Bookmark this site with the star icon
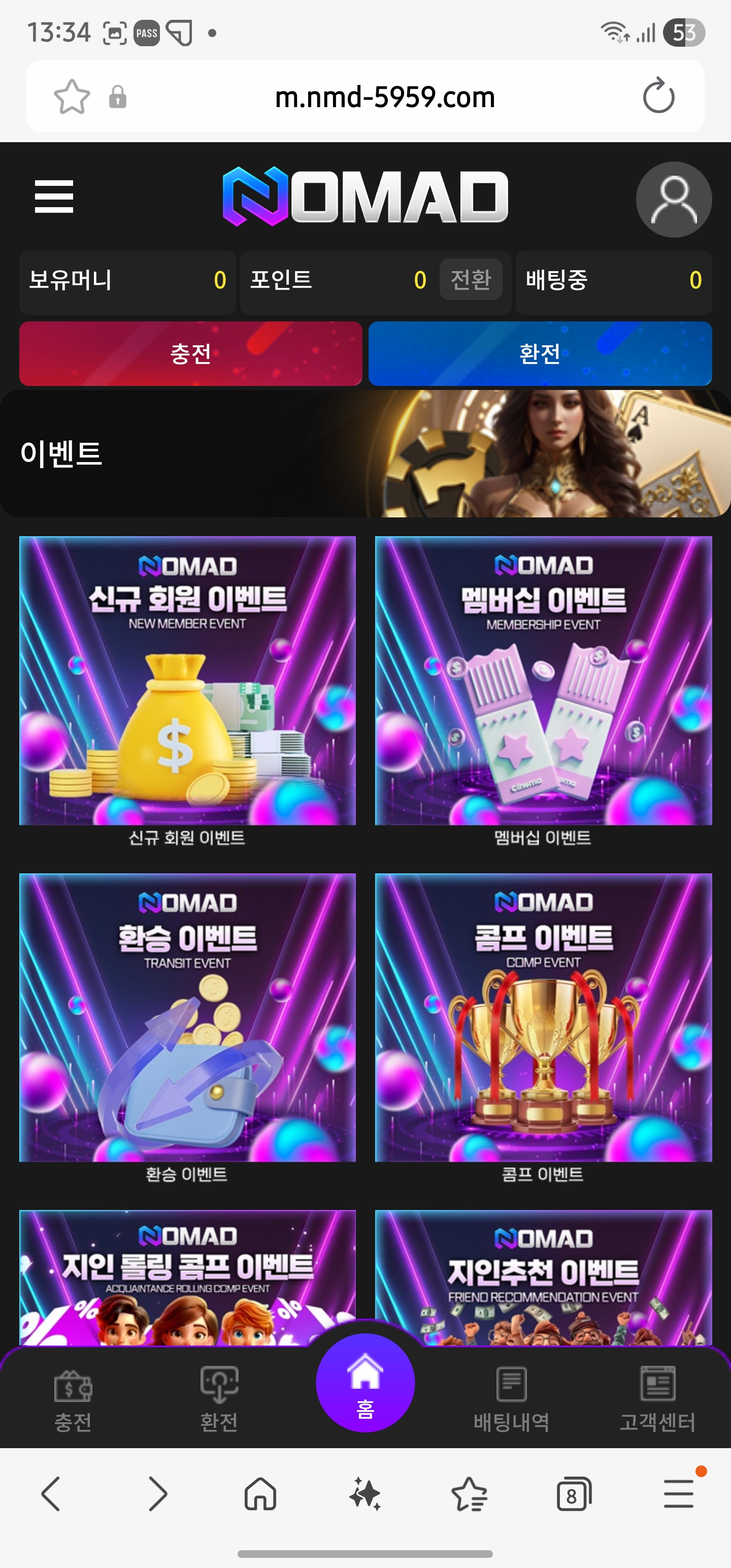 point(72,97)
